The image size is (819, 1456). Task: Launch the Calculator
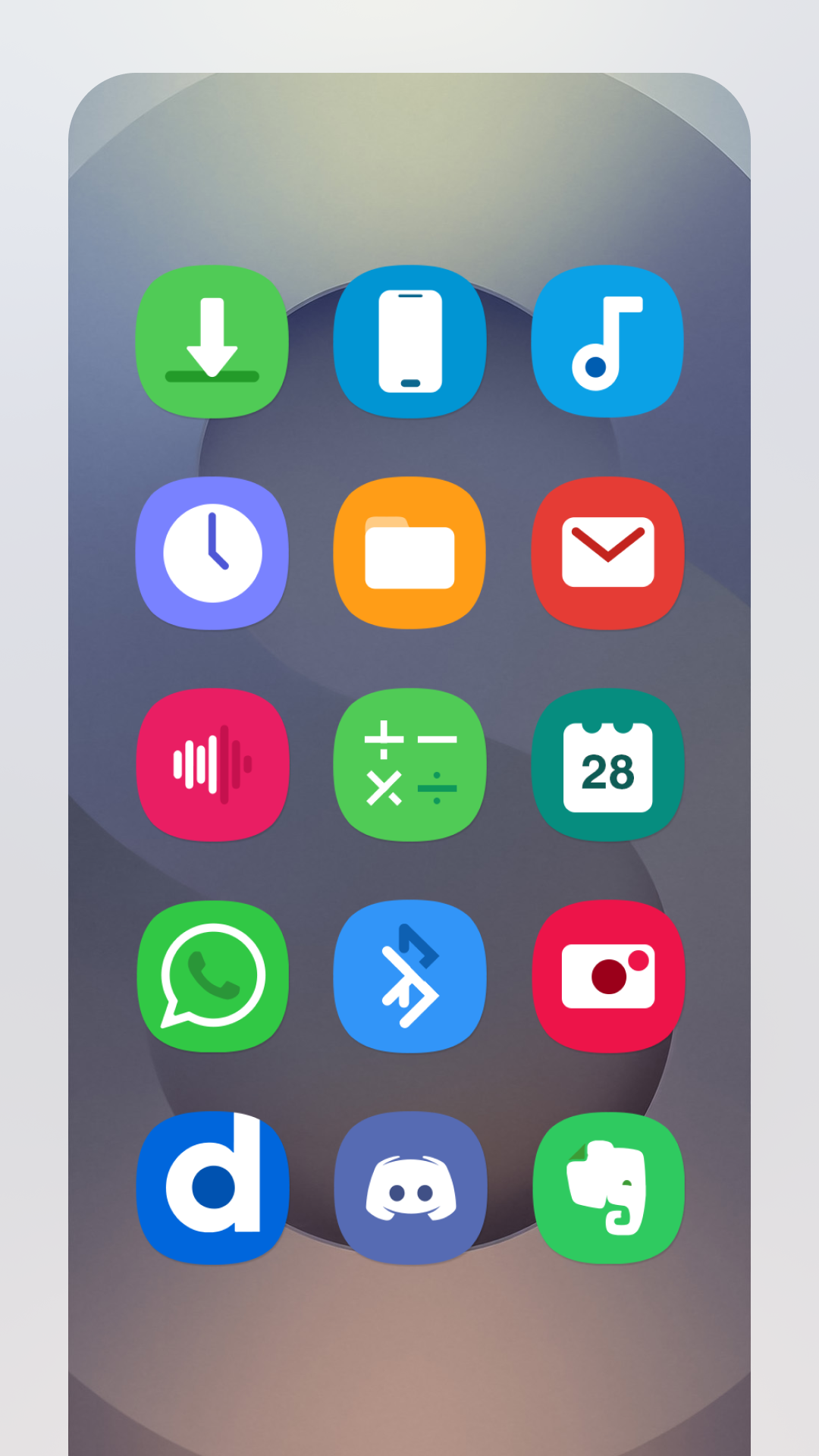click(x=409, y=765)
